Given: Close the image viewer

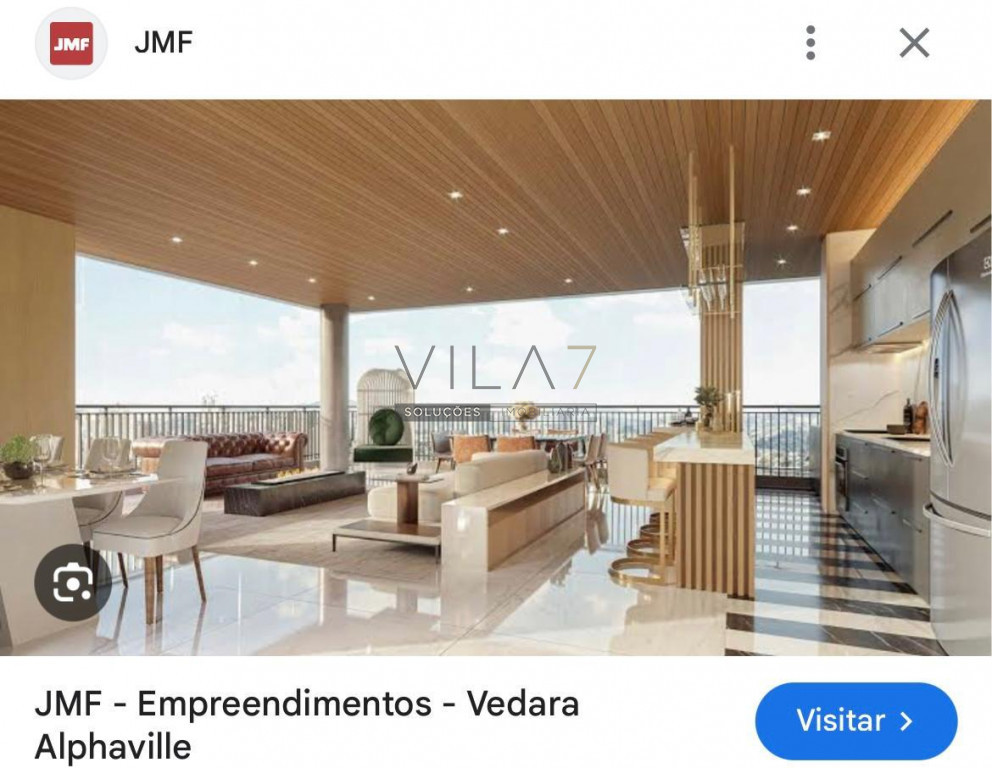Looking at the screenshot, I should point(914,43).
